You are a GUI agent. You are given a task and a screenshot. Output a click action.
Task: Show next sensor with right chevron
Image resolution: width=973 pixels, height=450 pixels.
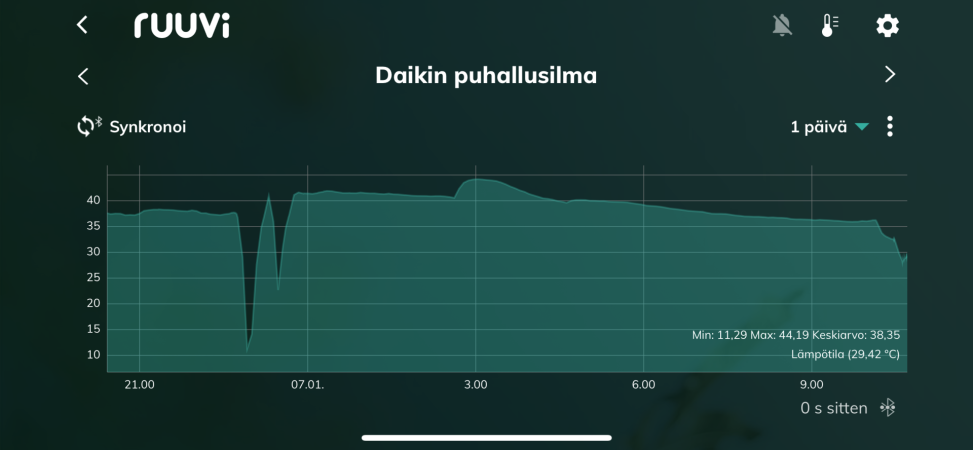click(890, 75)
